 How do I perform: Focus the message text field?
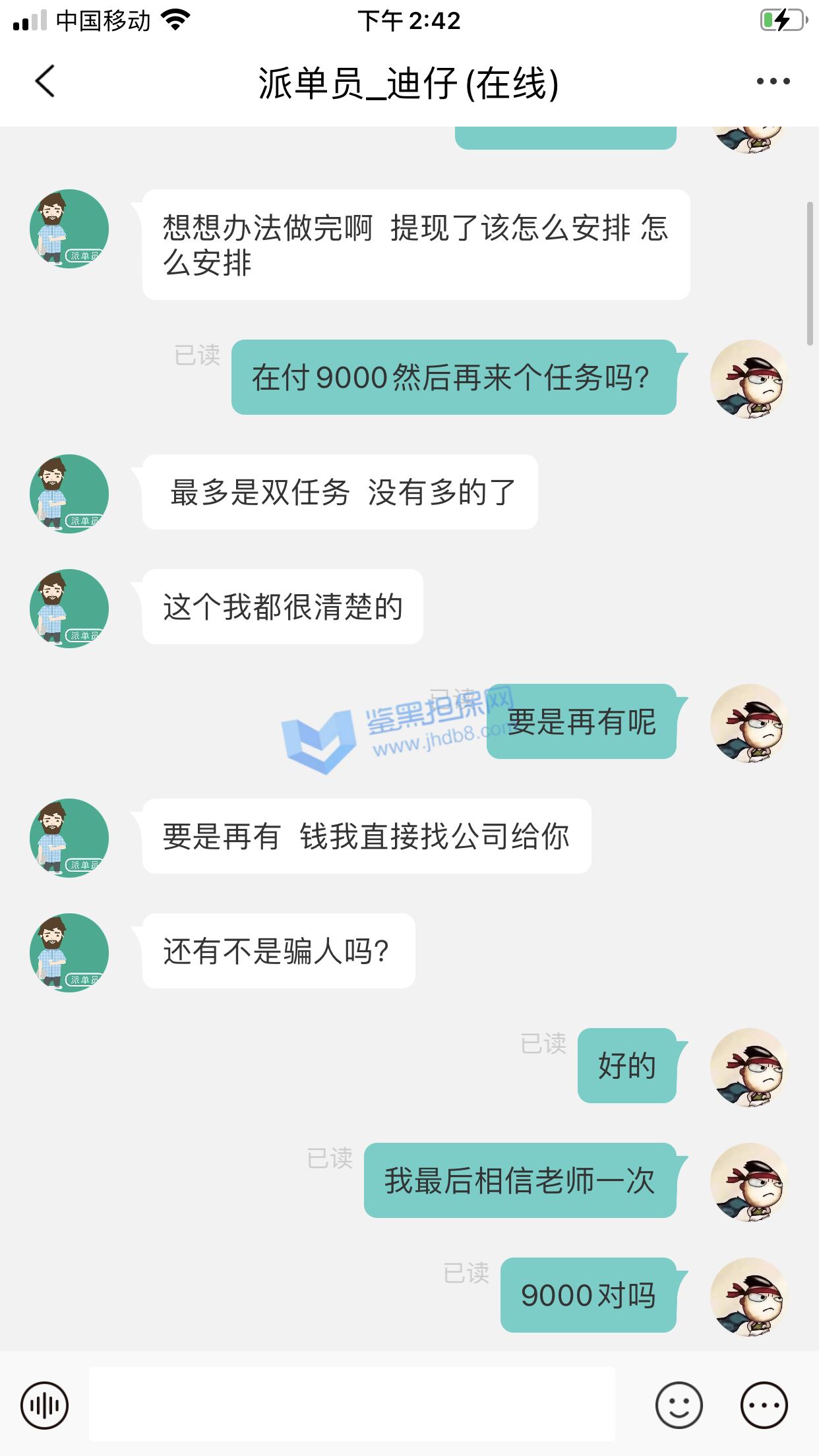pos(352,1404)
